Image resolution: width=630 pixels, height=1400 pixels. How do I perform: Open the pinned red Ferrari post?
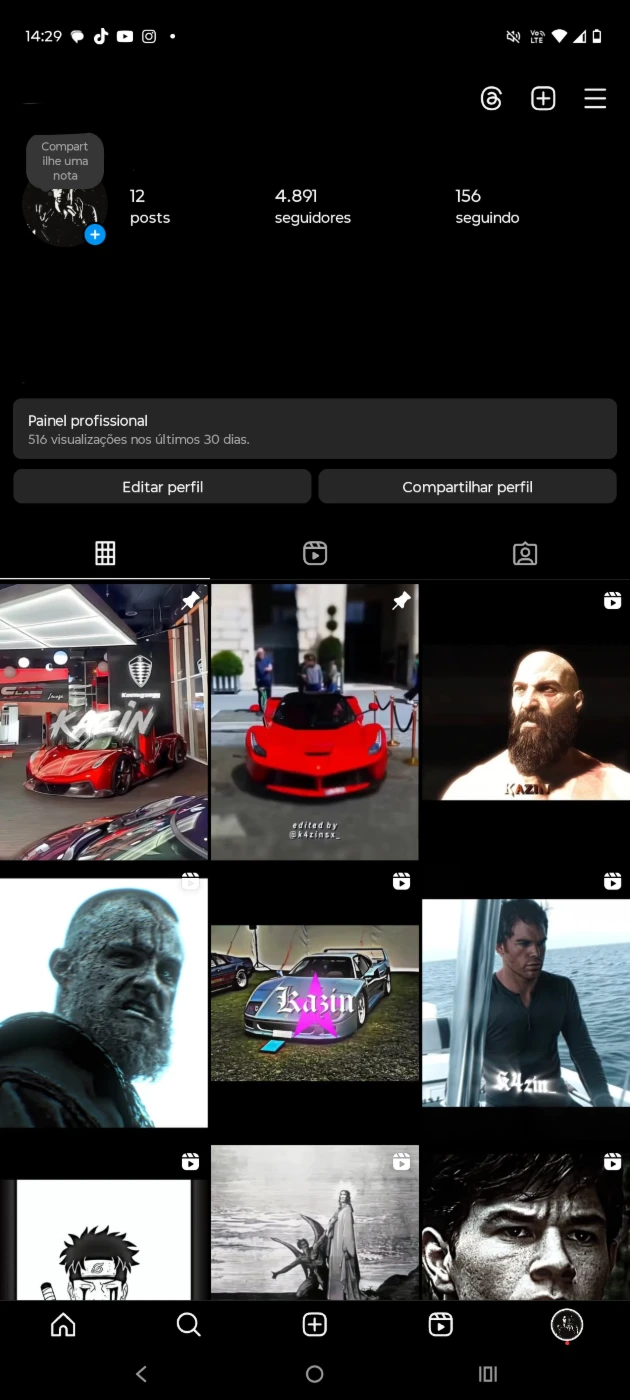coord(315,721)
